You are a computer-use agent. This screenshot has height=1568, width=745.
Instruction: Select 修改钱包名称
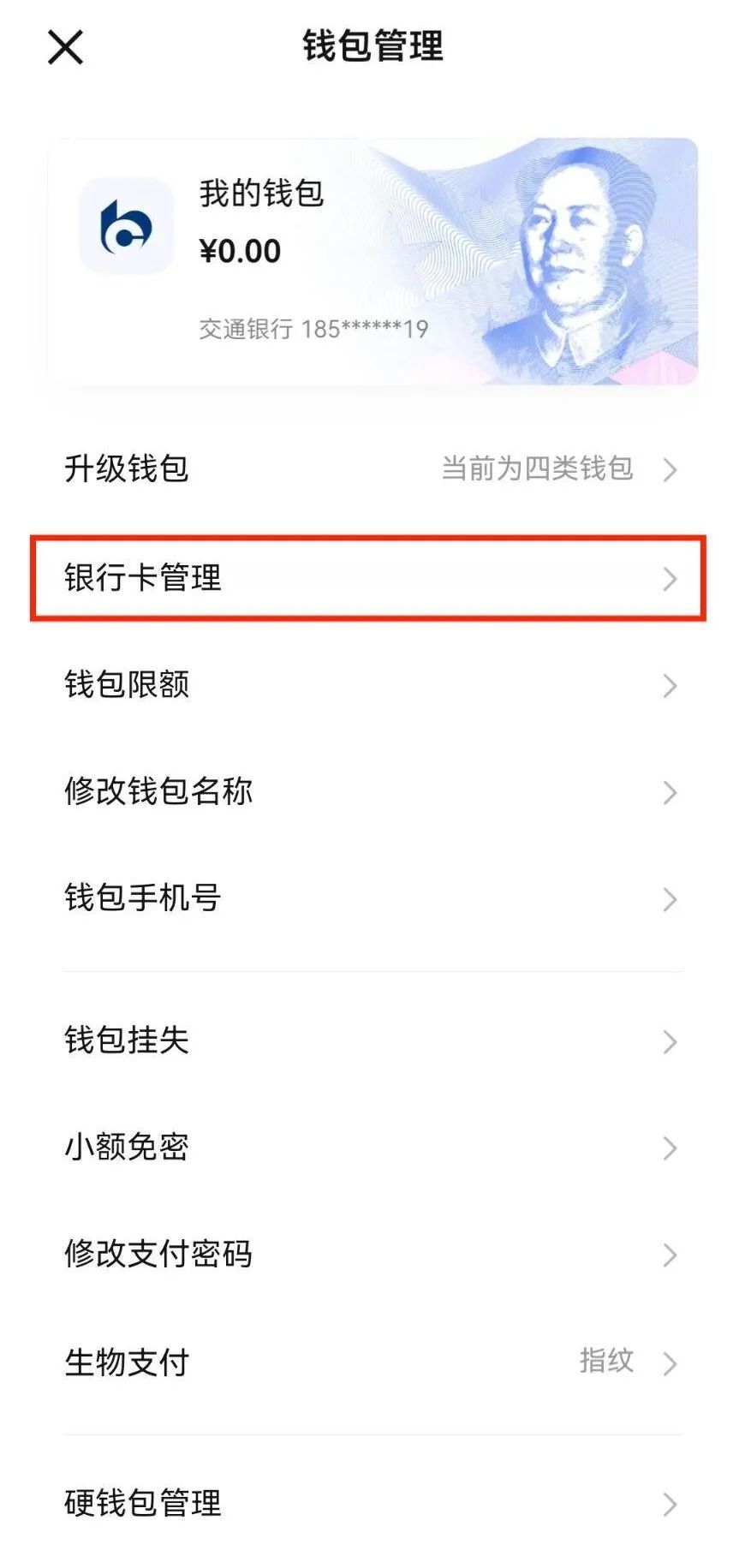372,792
